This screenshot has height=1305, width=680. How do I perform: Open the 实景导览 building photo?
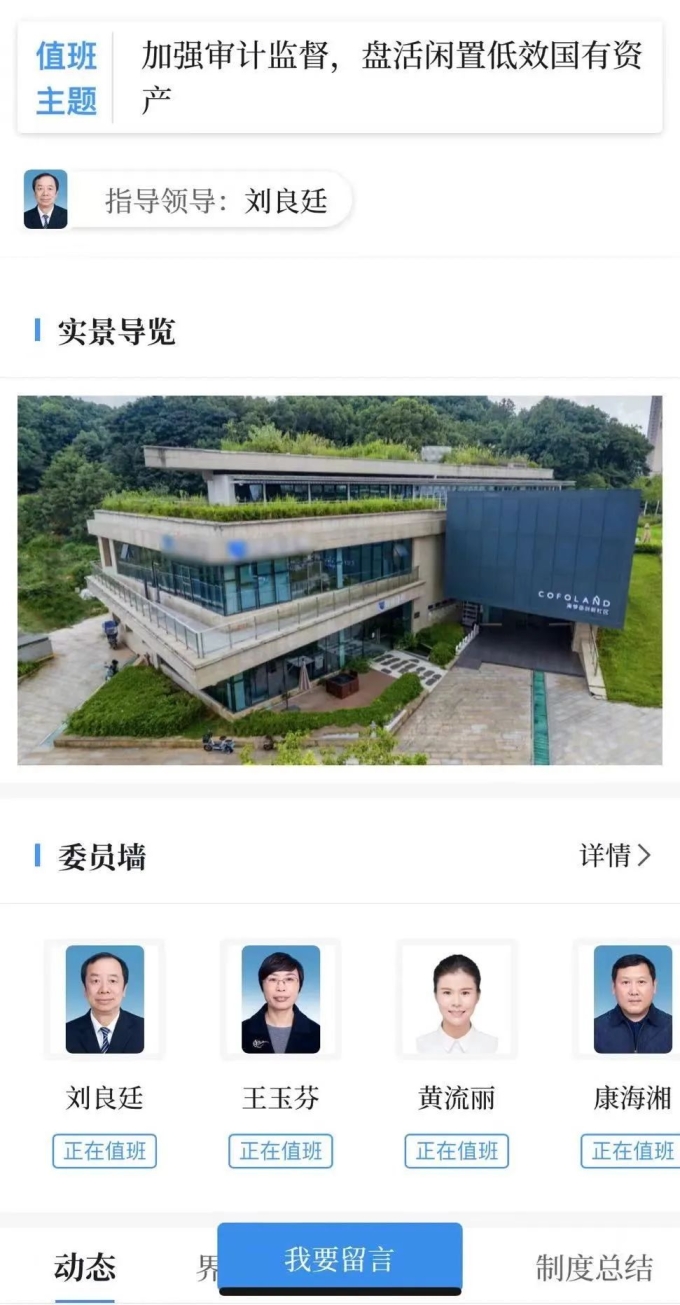[340, 580]
